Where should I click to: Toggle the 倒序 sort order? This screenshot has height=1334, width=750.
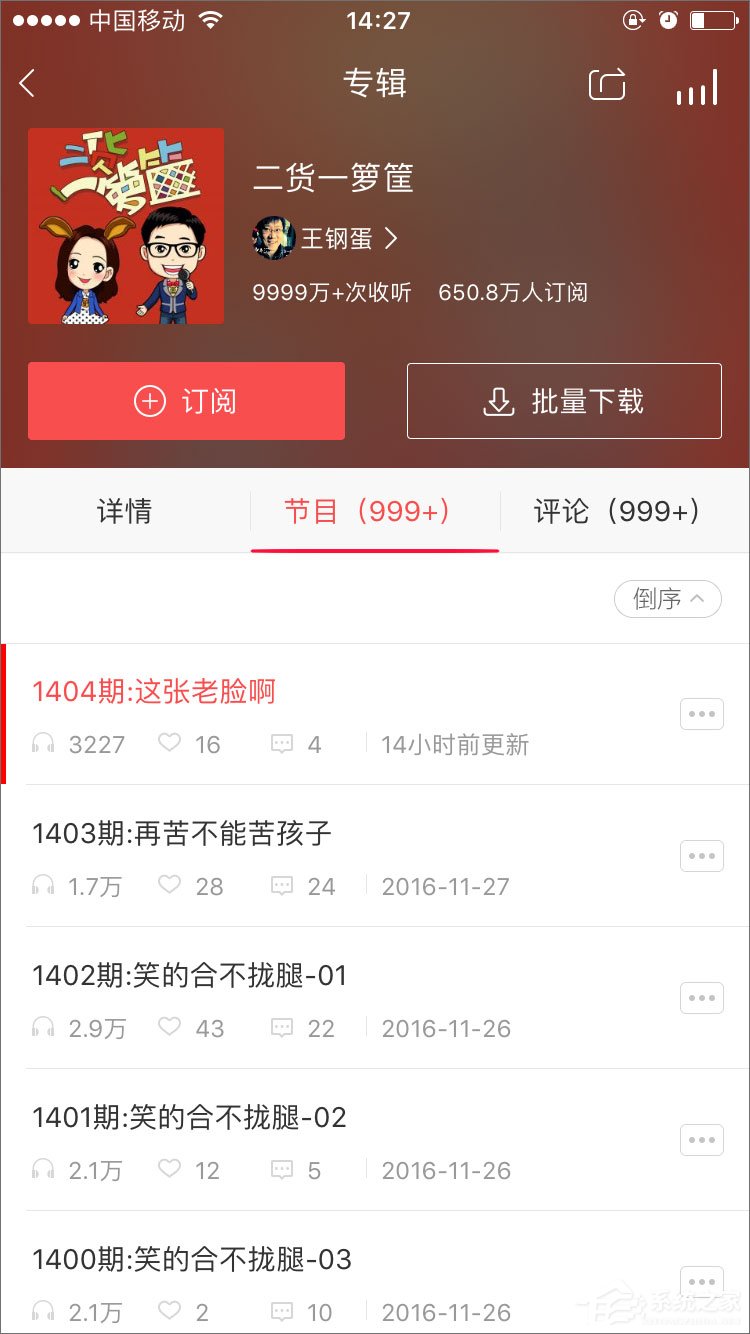pyautogui.click(x=667, y=599)
